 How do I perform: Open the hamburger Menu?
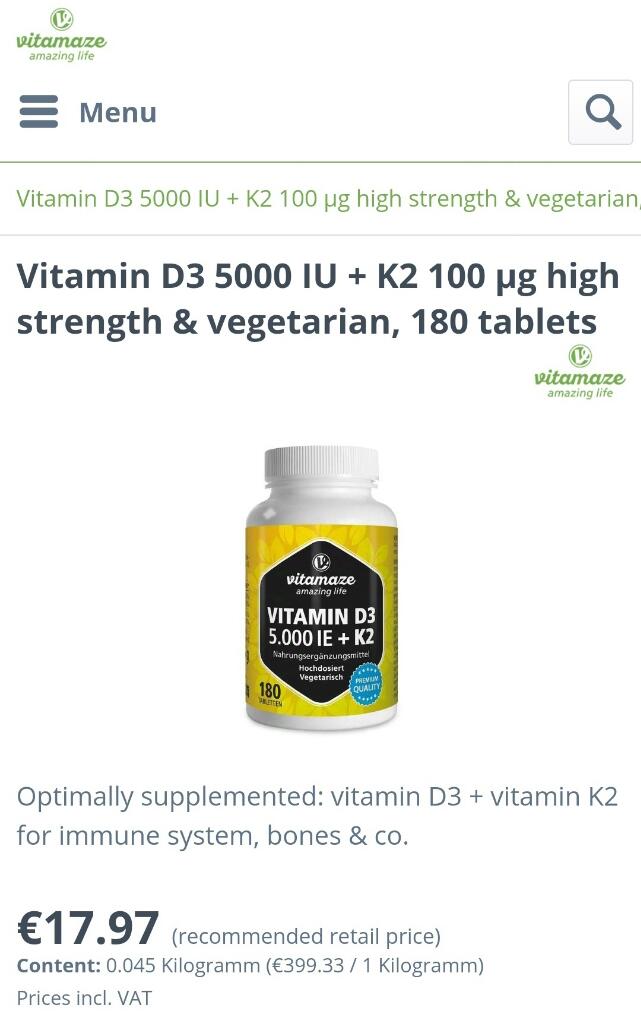coord(88,112)
